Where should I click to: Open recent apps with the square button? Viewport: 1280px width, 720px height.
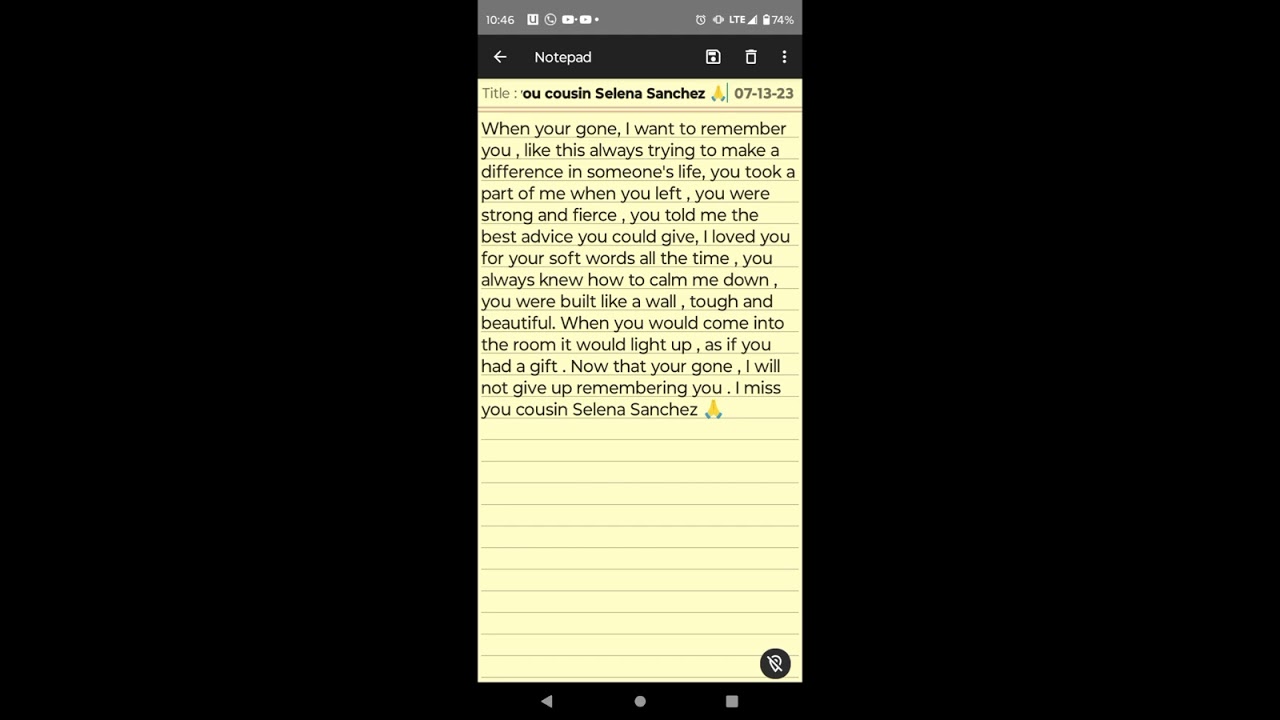pos(732,701)
